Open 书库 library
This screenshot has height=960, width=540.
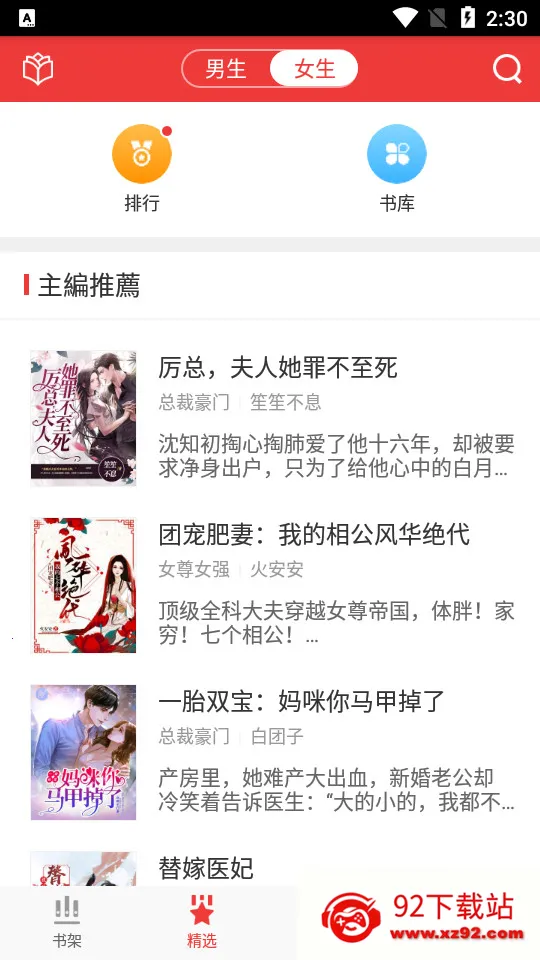point(397,169)
